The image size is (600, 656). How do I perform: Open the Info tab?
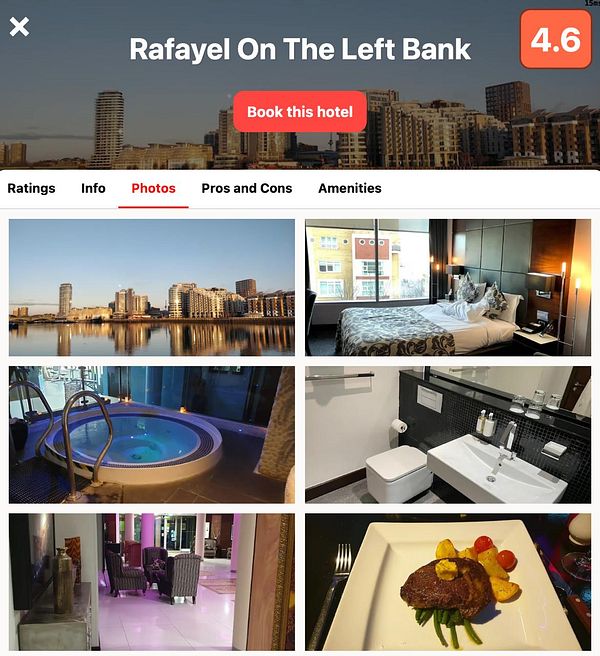[x=93, y=188]
